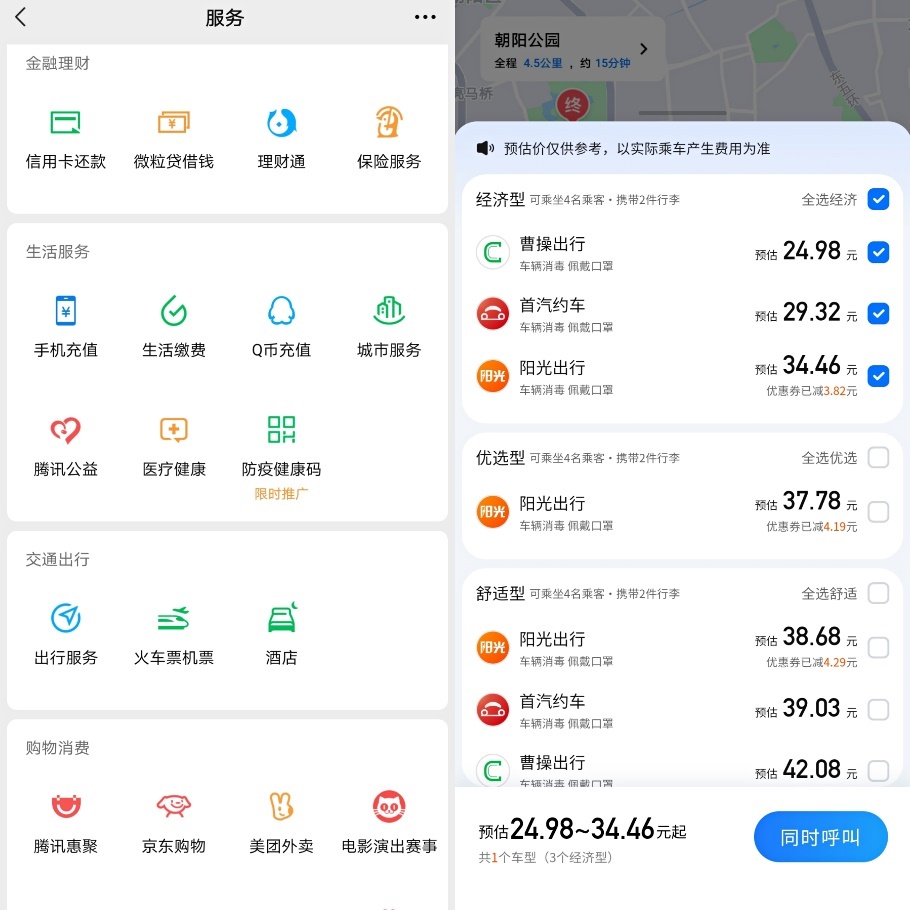Open 美团外卖
910x910 pixels.
282,822
